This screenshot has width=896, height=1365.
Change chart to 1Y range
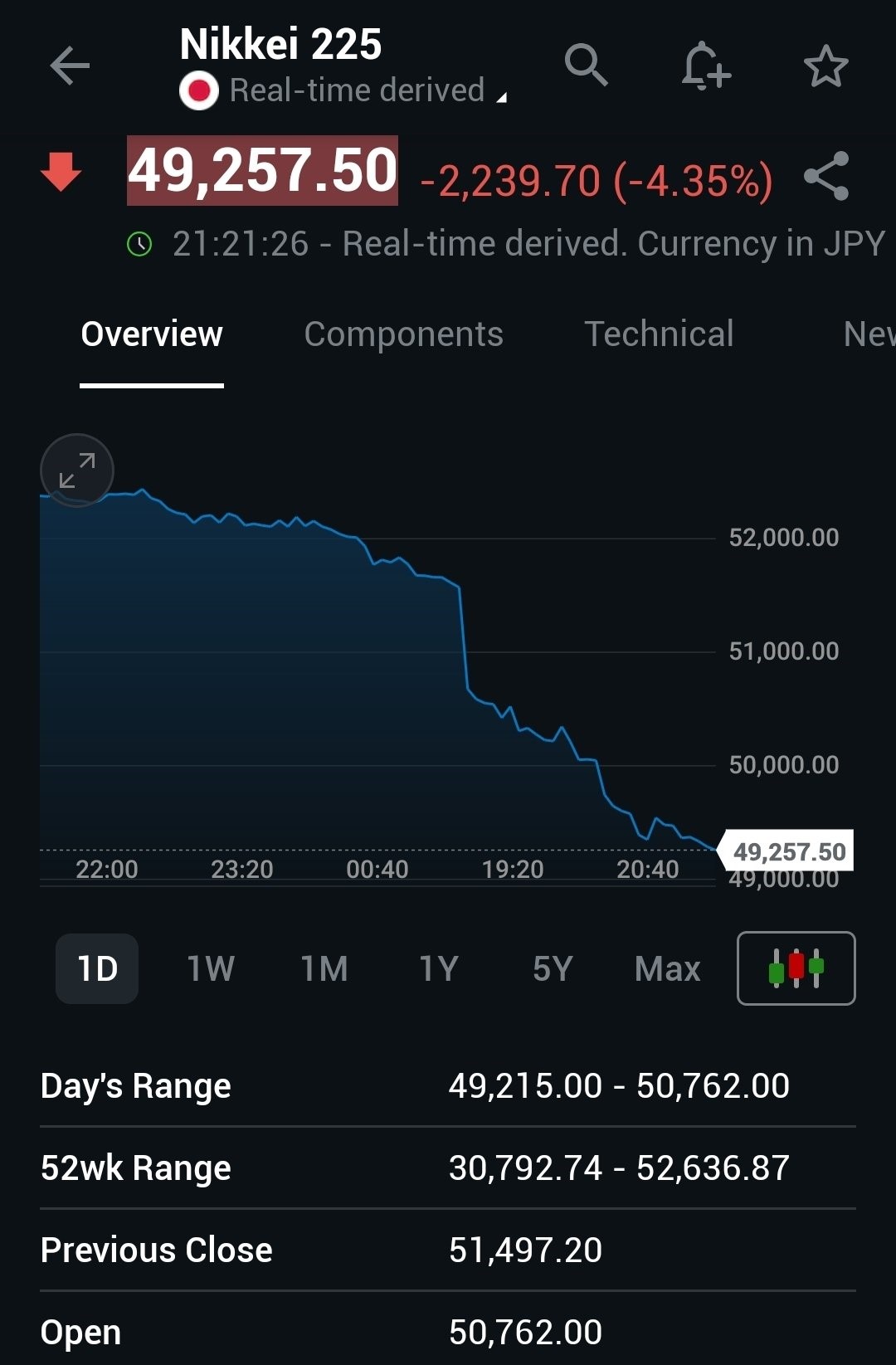[x=438, y=968]
